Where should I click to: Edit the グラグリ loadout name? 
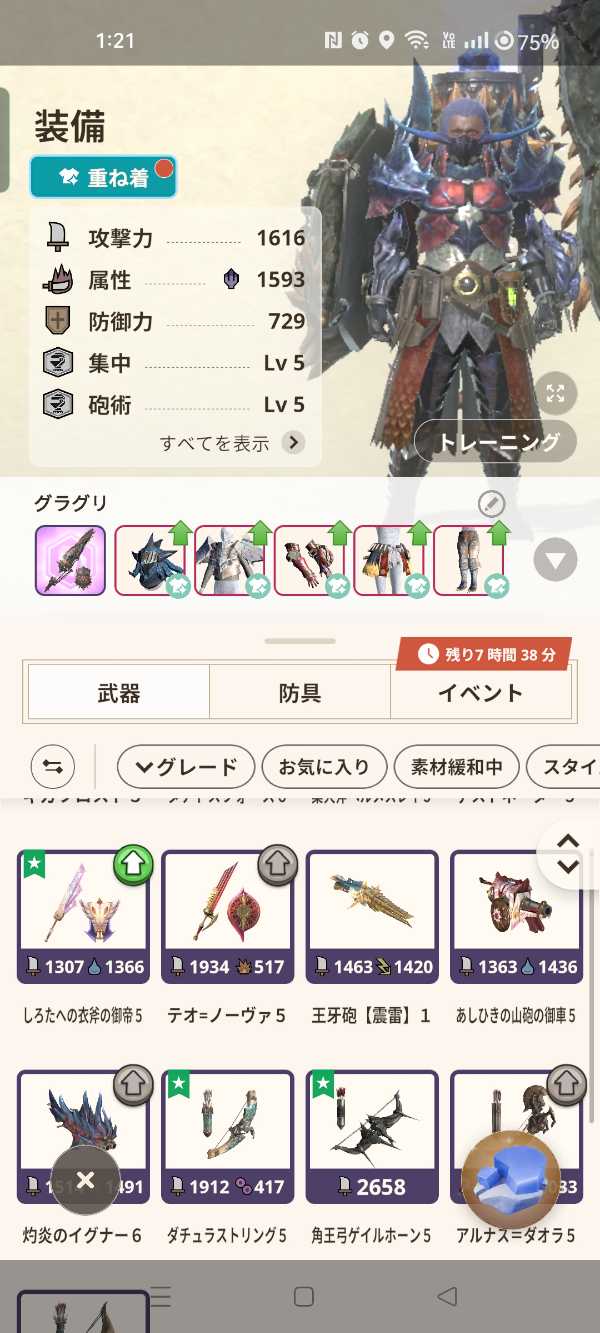[x=490, y=503]
